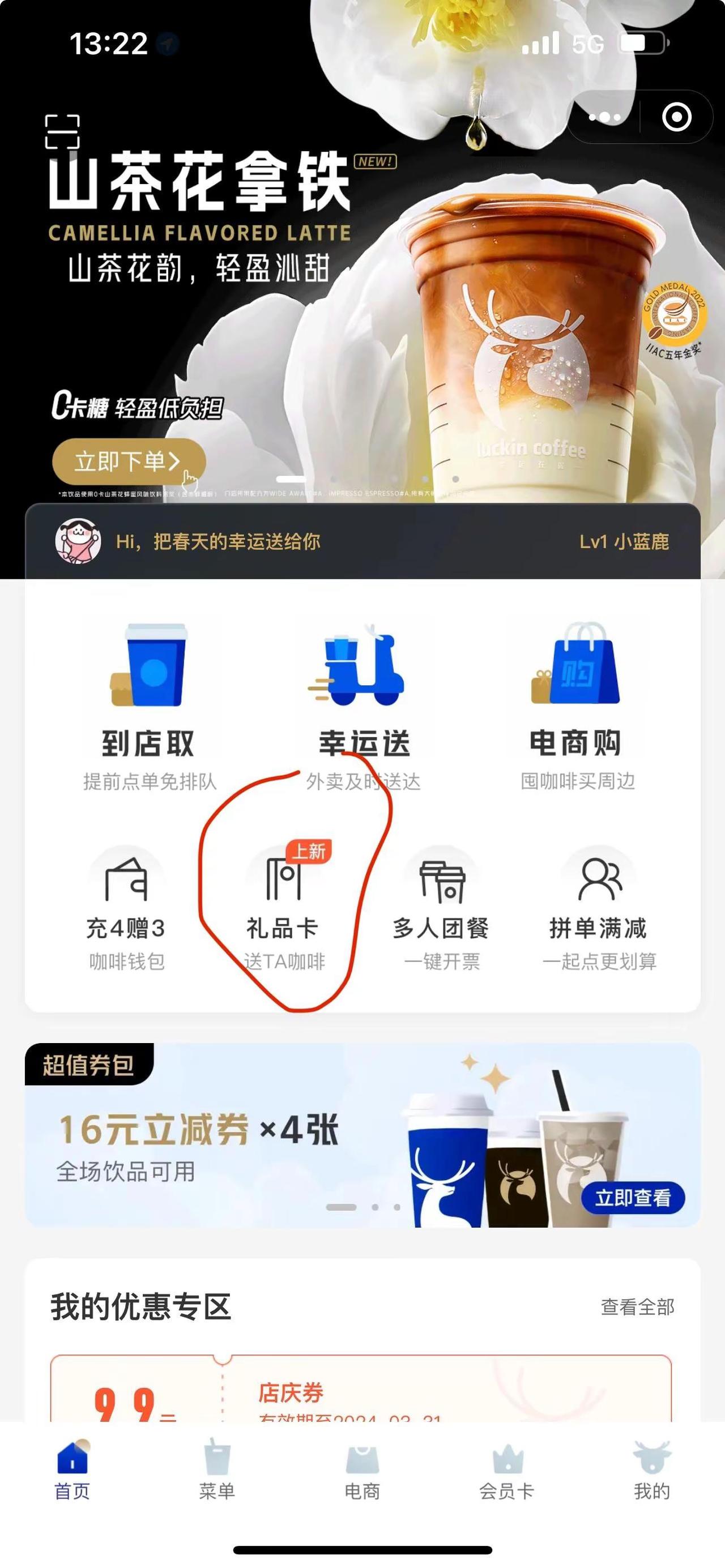
Task: Open the mini-program more options (three dots) icon
Action: click(x=604, y=117)
